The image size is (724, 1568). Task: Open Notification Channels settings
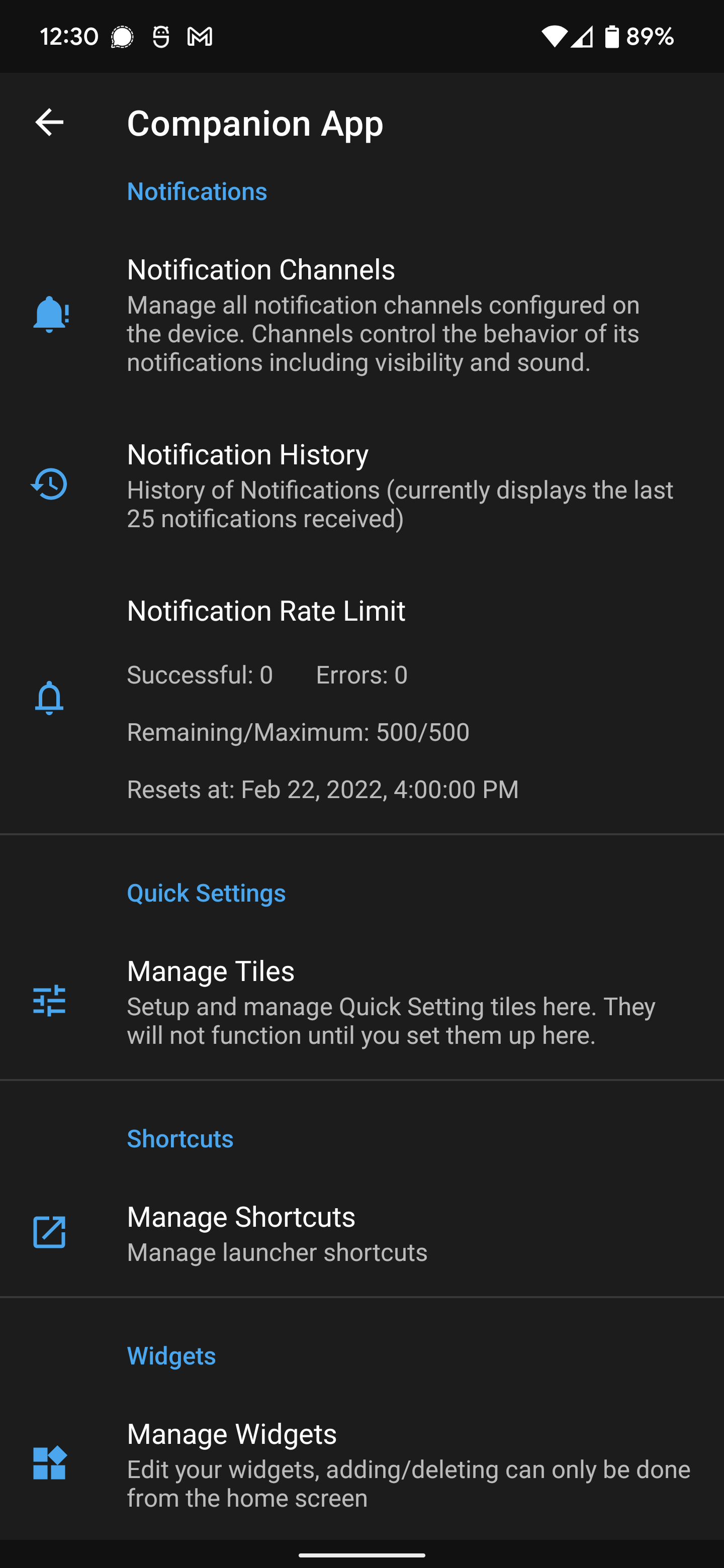click(361, 315)
